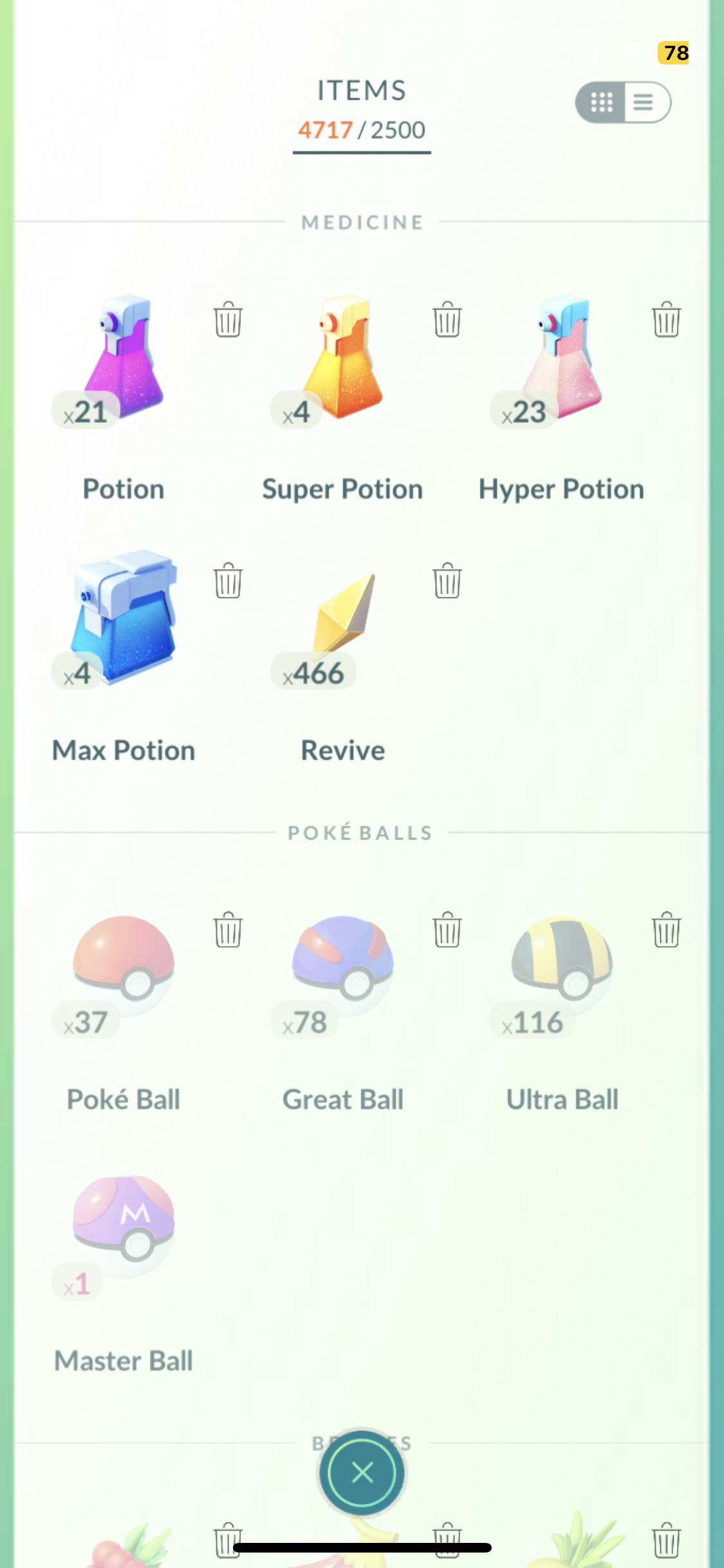724x1568 pixels.
Task: Tap trash icon for Great Ball
Action: pos(447,929)
